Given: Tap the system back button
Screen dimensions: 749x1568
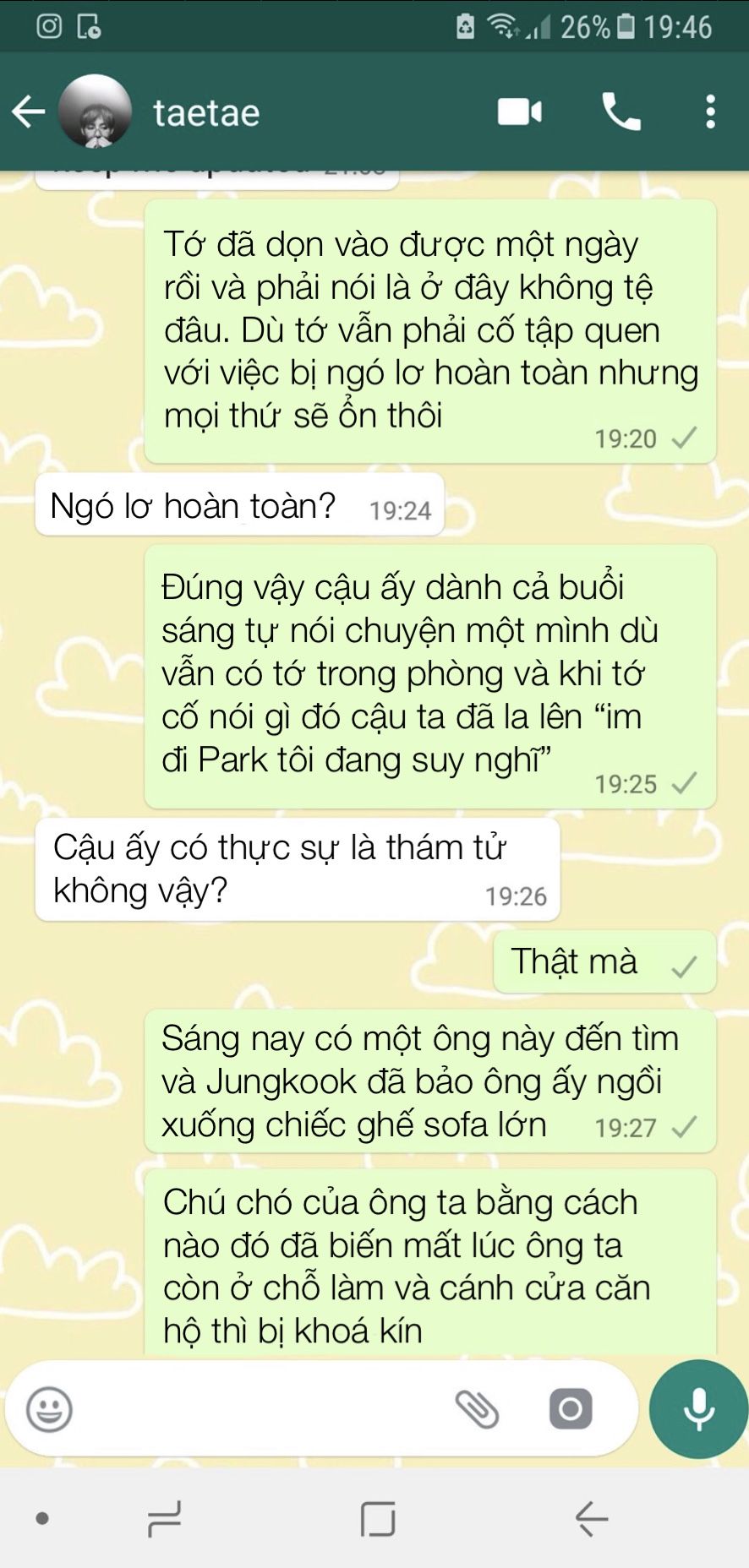Looking at the screenshot, I should [592, 1518].
